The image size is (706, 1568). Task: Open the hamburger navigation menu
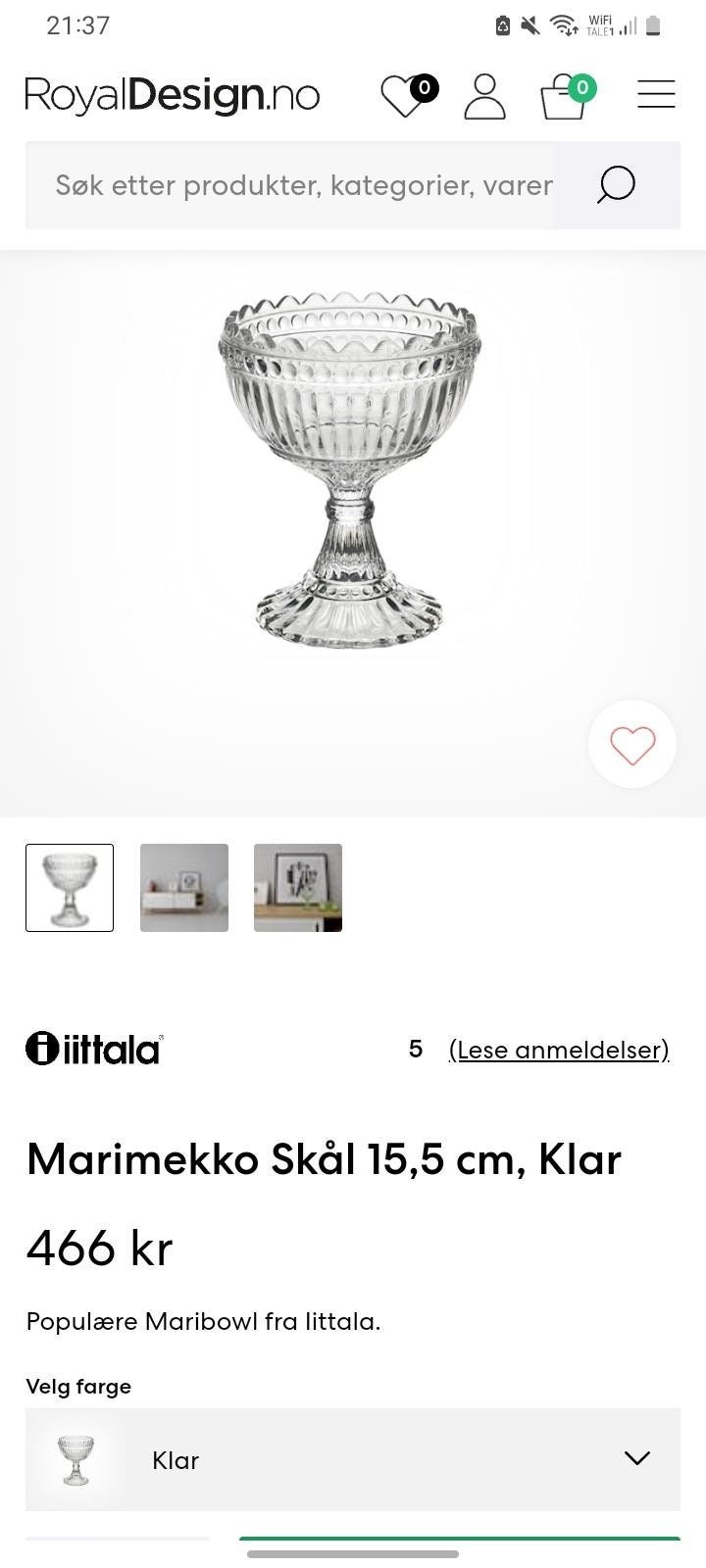click(x=655, y=94)
